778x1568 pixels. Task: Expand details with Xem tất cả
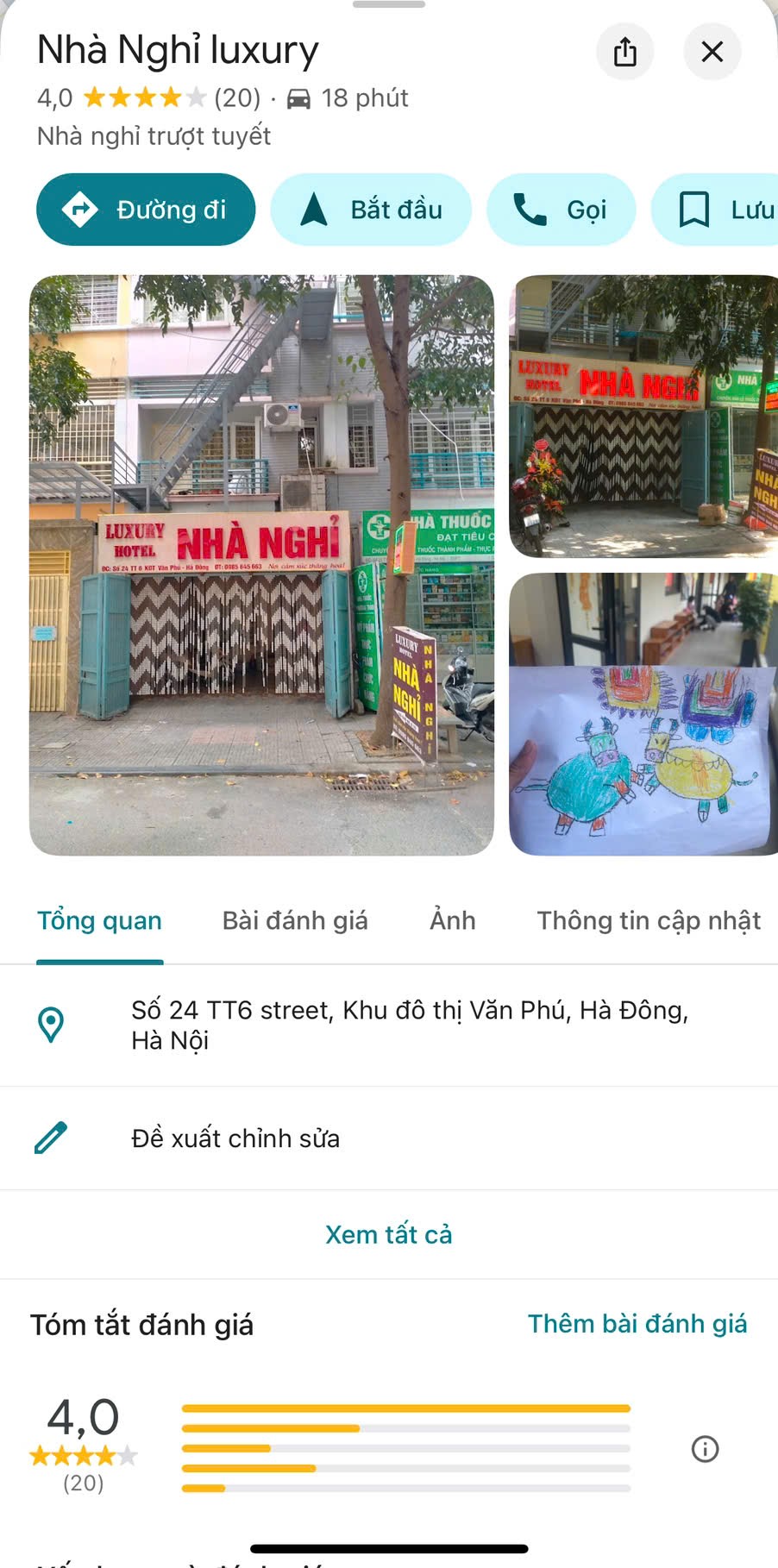pyautogui.click(x=388, y=1234)
